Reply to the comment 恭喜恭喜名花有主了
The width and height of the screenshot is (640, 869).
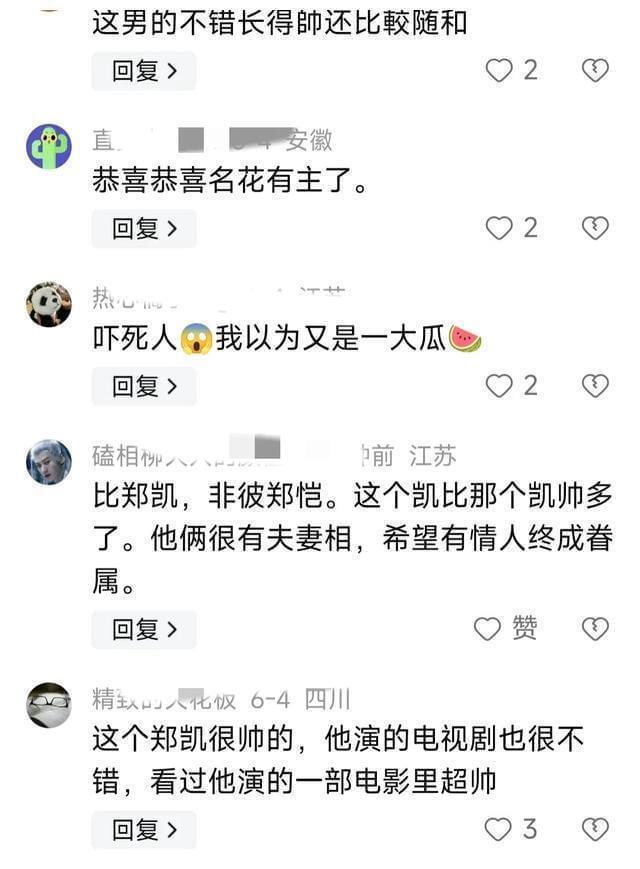pyautogui.click(x=143, y=229)
